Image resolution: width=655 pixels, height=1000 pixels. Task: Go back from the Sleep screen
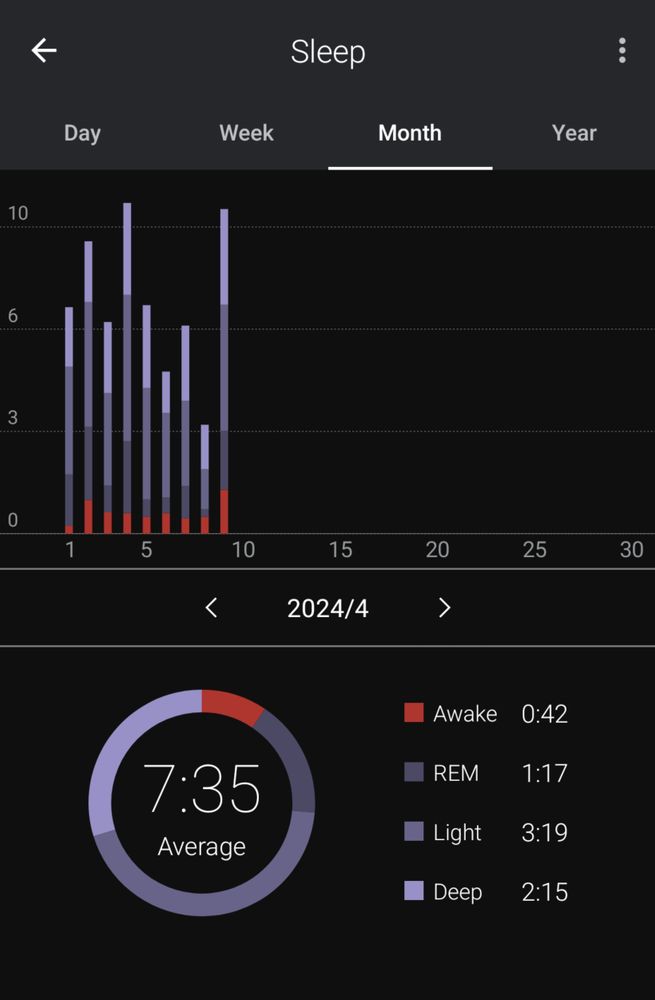click(44, 51)
